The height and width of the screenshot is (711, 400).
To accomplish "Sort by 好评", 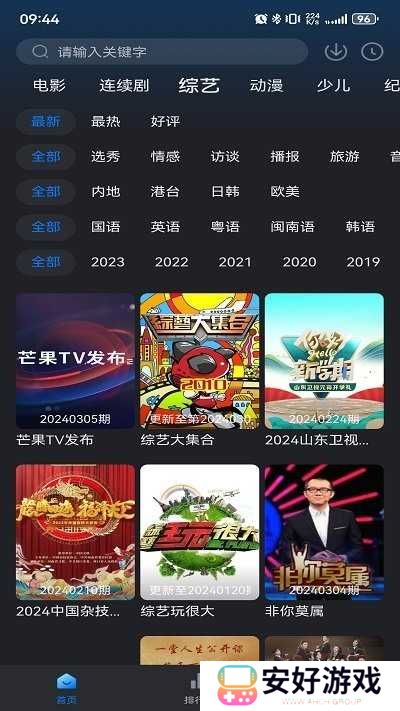I will (x=165, y=122).
